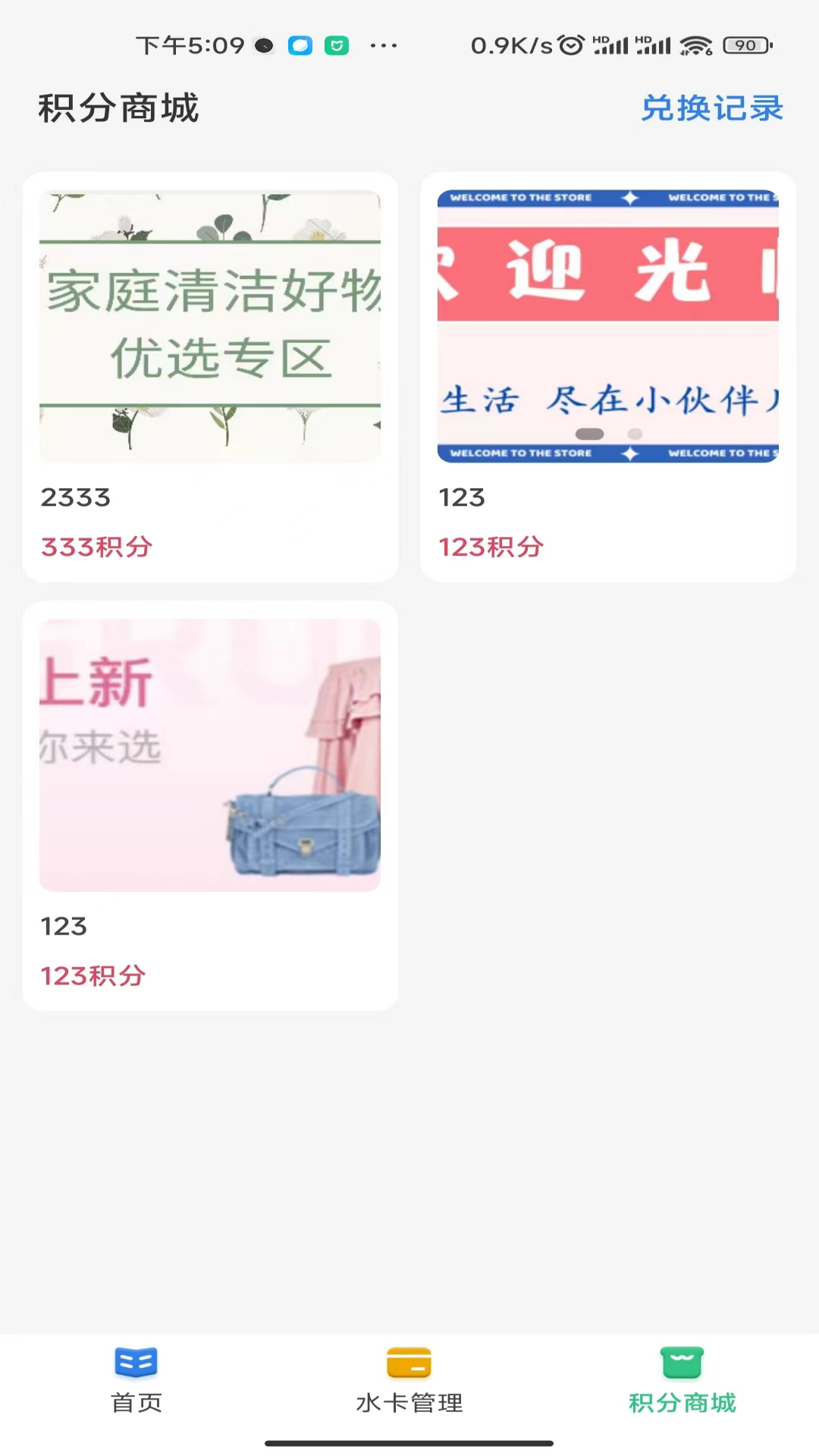The height and width of the screenshot is (1456, 819).
Task: Open the 123 product with blue handbag image
Action: pyautogui.click(x=210, y=805)
